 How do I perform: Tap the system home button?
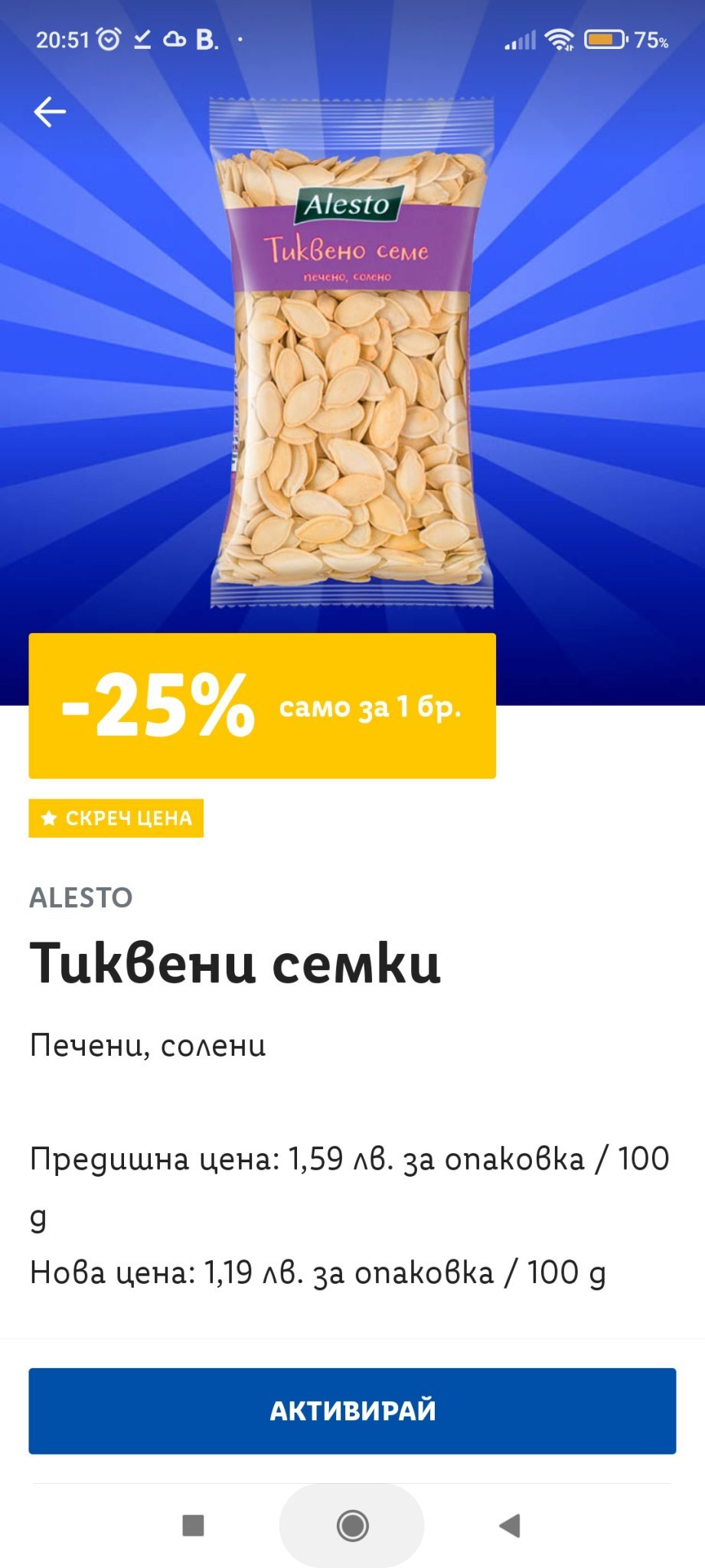[352, 1525]
